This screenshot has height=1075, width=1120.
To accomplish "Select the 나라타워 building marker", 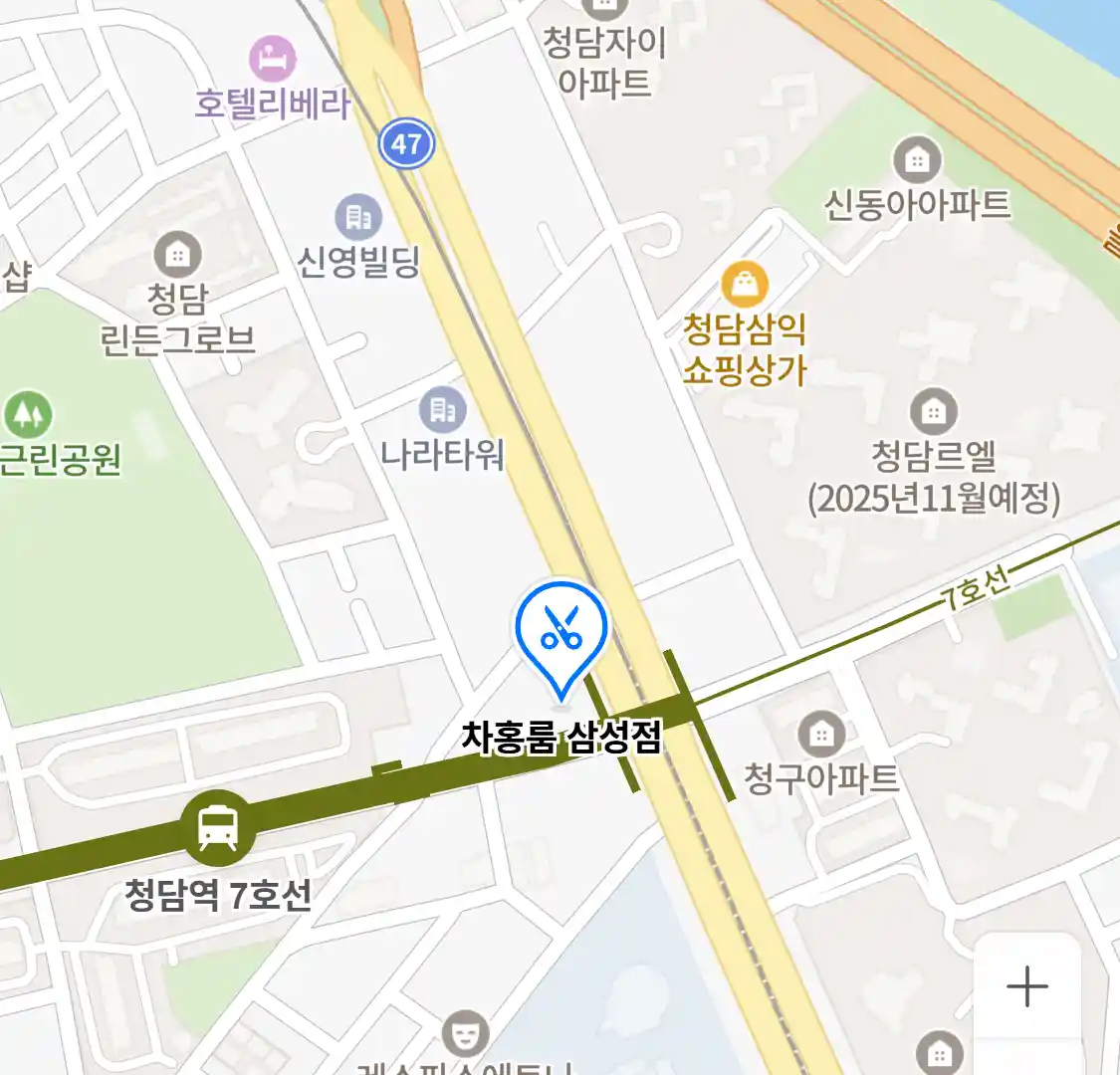I will (442, 410).
